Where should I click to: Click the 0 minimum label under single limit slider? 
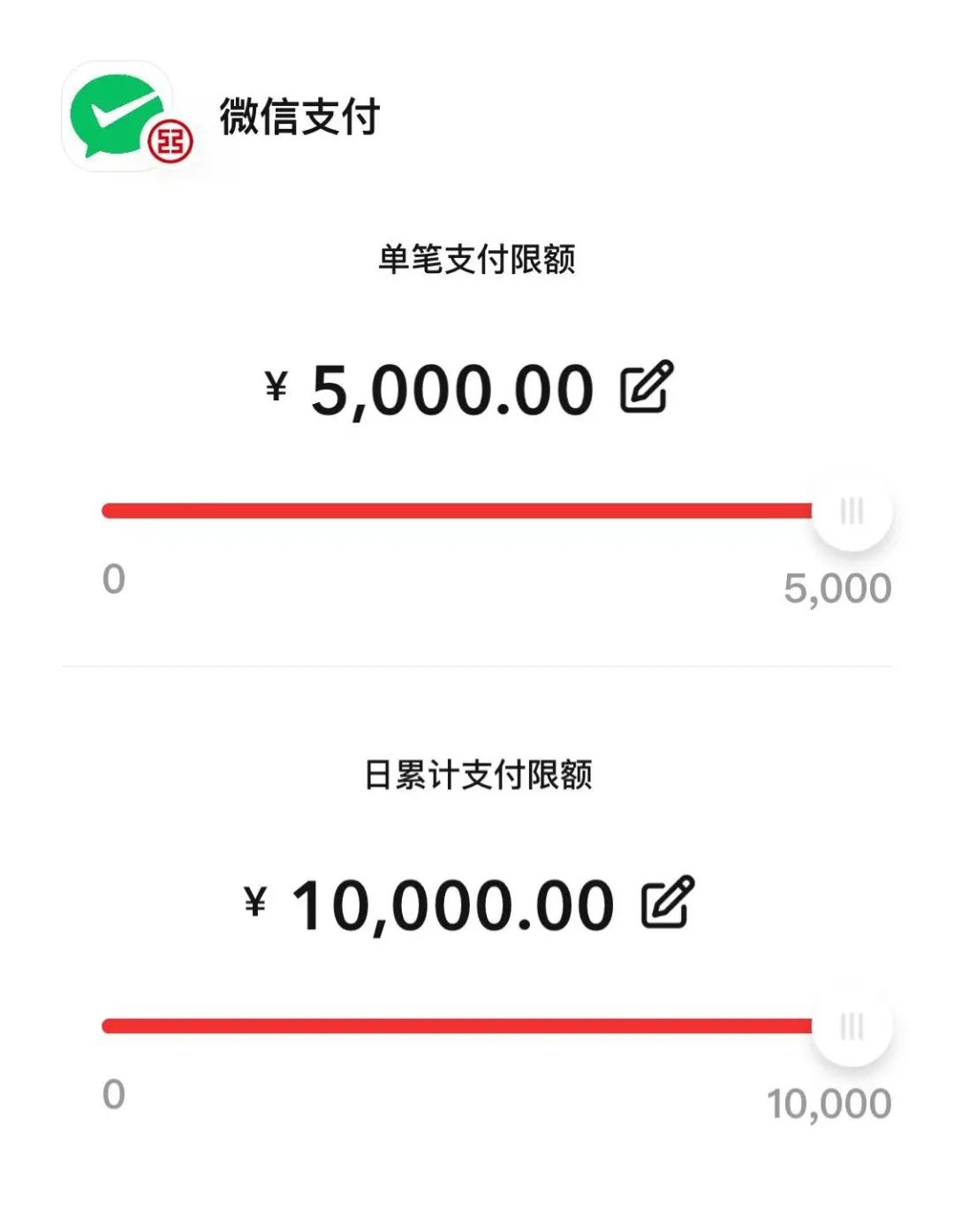point(113,579)
